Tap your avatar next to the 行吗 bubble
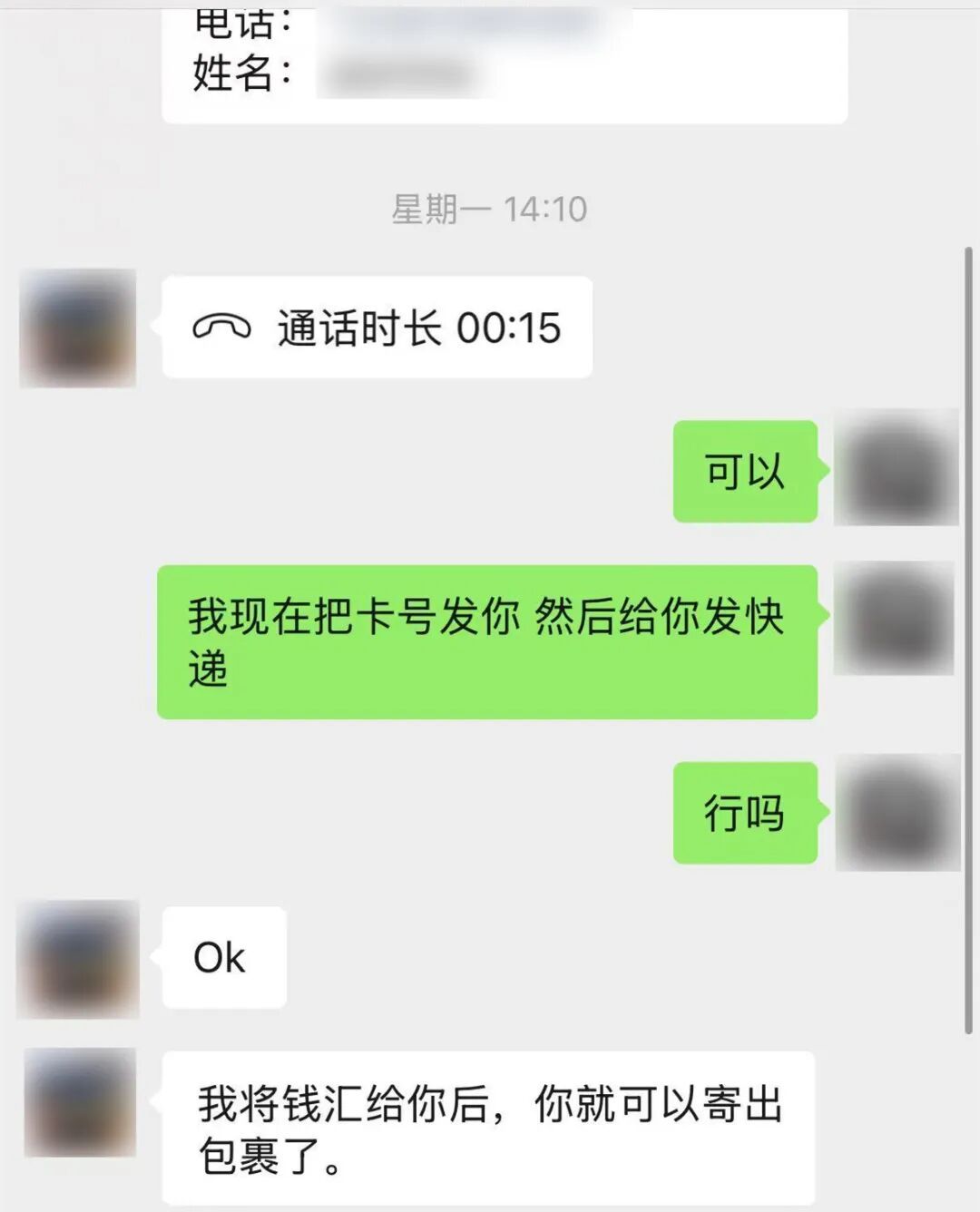Image resolution: width=980 pixels, height=1212 pixels. point(896,814)
